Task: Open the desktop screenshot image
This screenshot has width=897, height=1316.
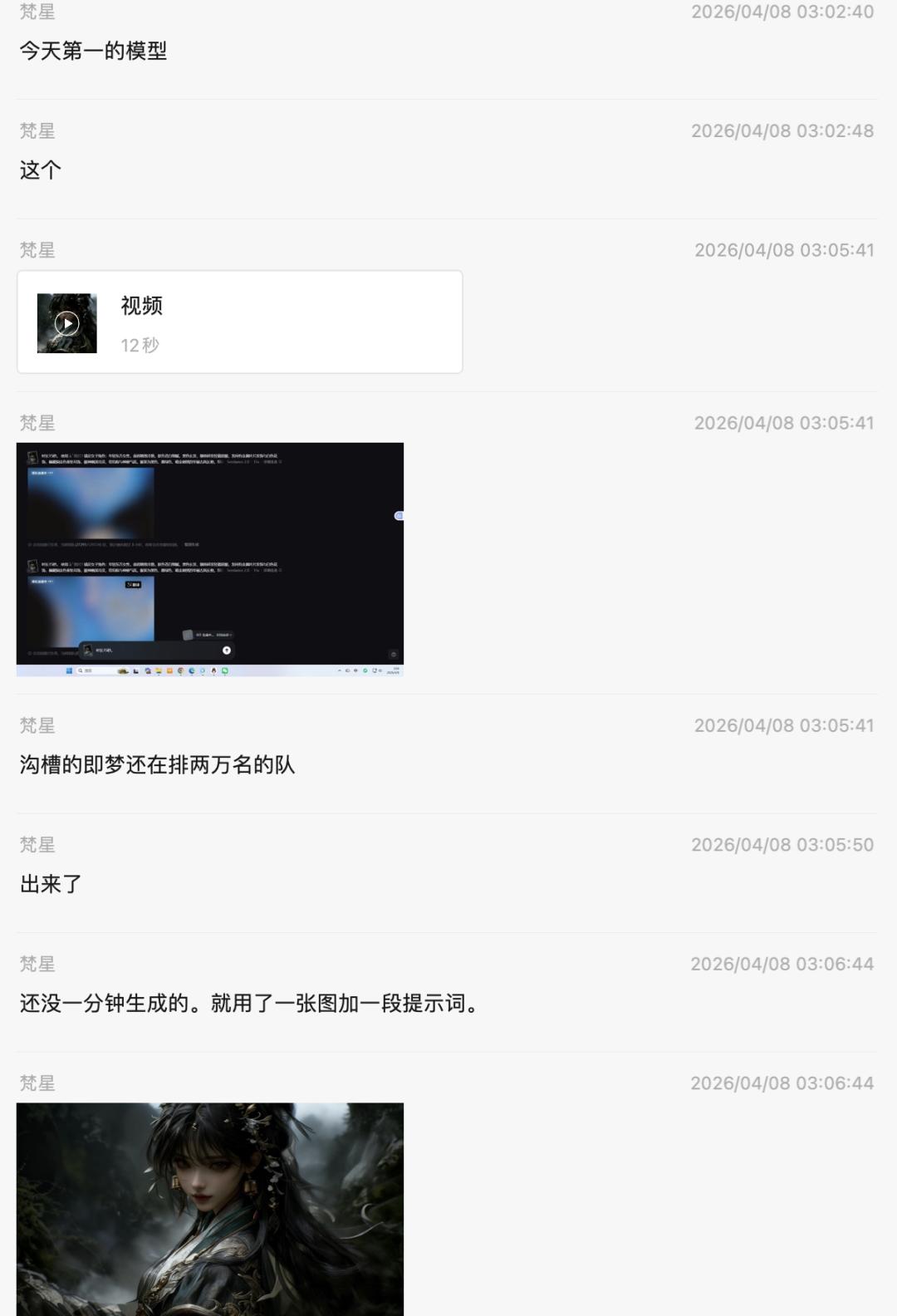Action: [210, 559]
